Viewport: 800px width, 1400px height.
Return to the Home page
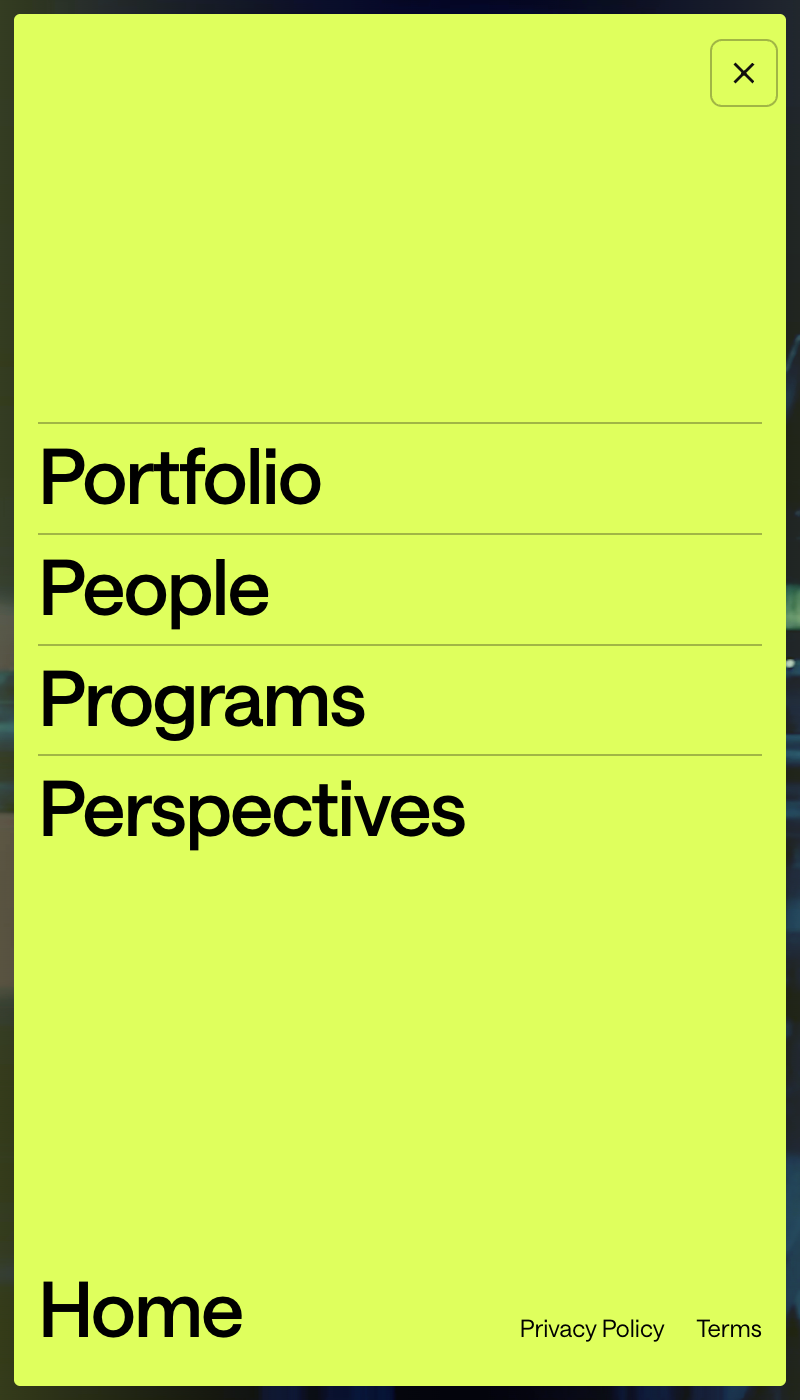coord(141,1310)
